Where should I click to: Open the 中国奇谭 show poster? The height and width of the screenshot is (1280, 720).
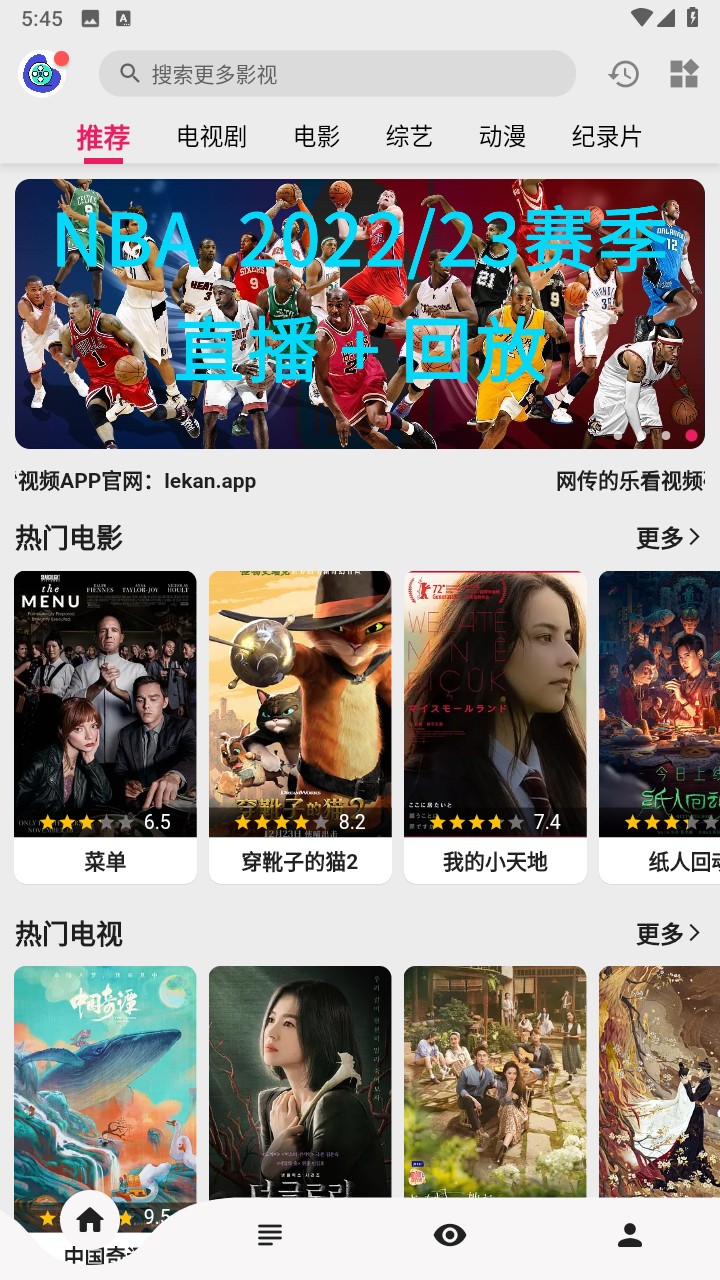coord(105,1080)
